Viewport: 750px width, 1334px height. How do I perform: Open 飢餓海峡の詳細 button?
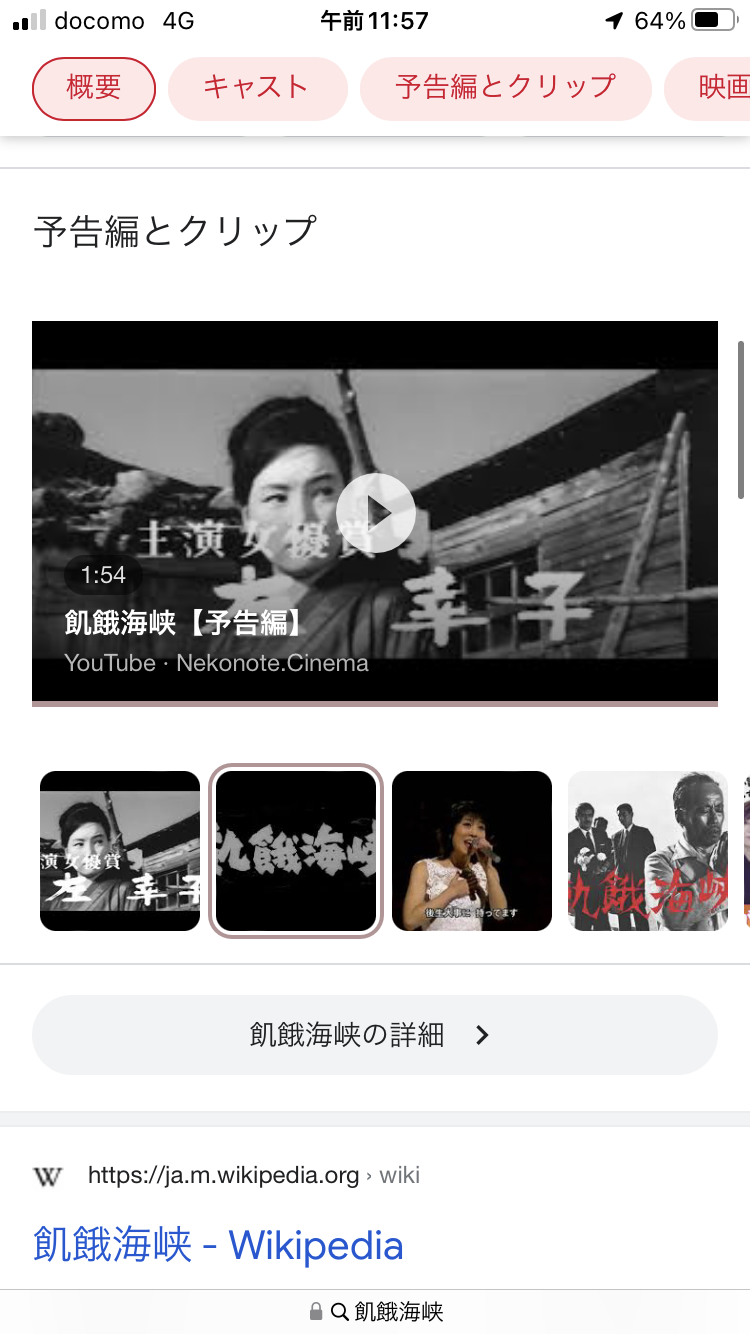[x=375, y=1035]
